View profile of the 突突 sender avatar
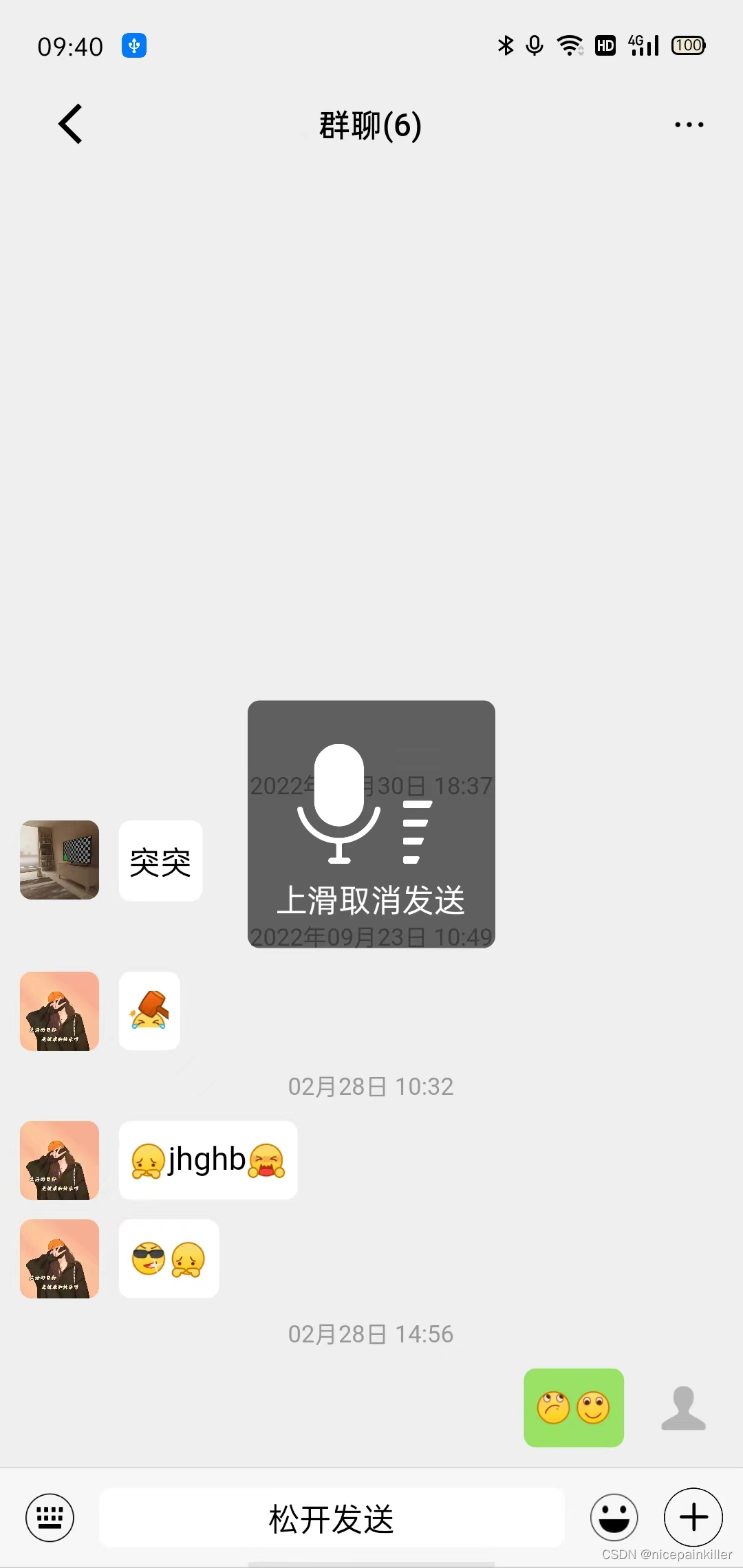The image size is (743, 1568). (60, 860)
